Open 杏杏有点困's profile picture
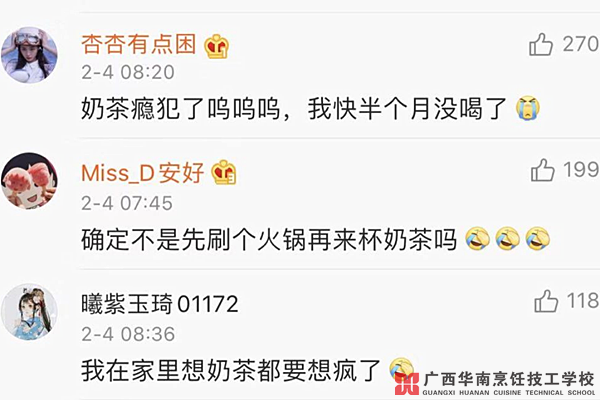This screenshot has width=600, height=400. [x=29, y=53]
